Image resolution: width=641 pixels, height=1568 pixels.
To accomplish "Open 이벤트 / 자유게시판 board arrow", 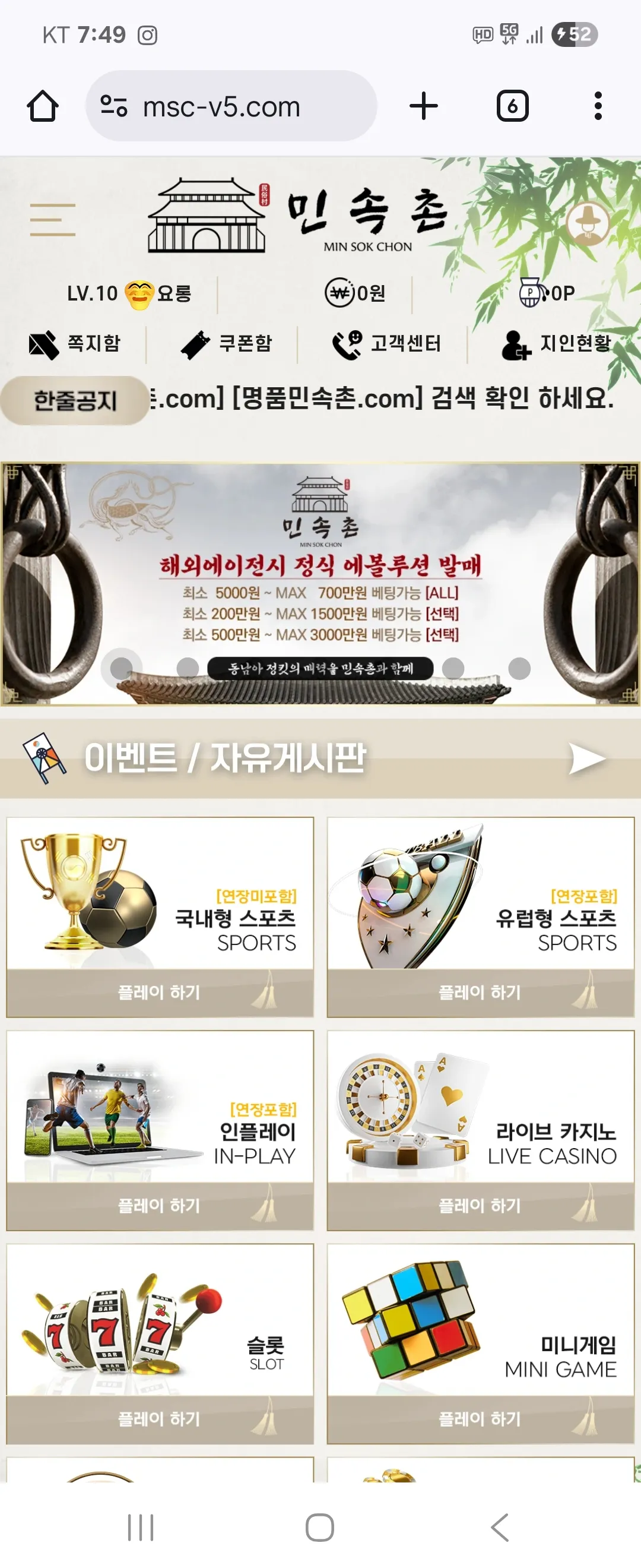I will [x=586, y=759].
